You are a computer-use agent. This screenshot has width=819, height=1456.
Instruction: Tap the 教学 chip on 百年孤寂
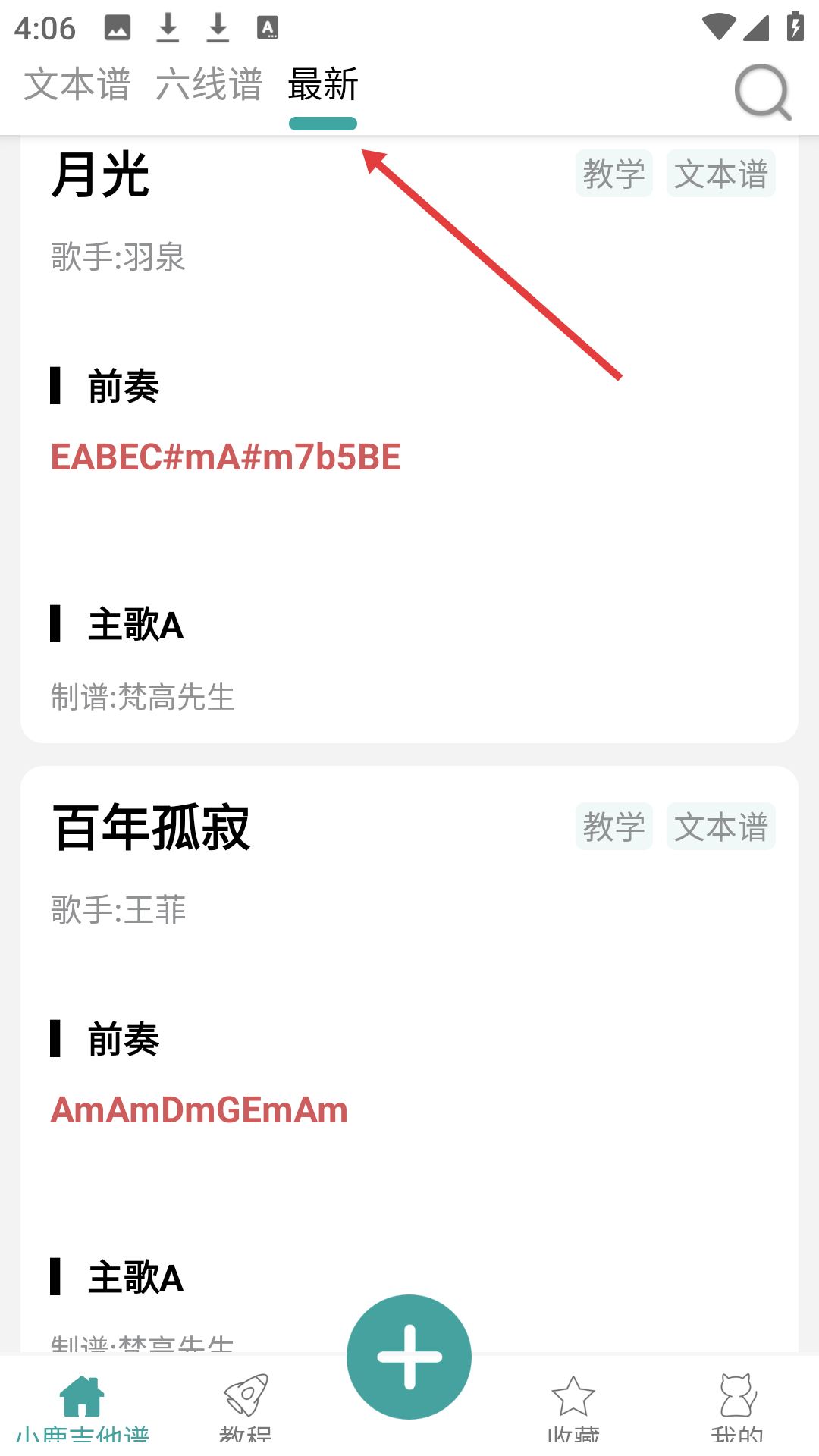(613, 826)
